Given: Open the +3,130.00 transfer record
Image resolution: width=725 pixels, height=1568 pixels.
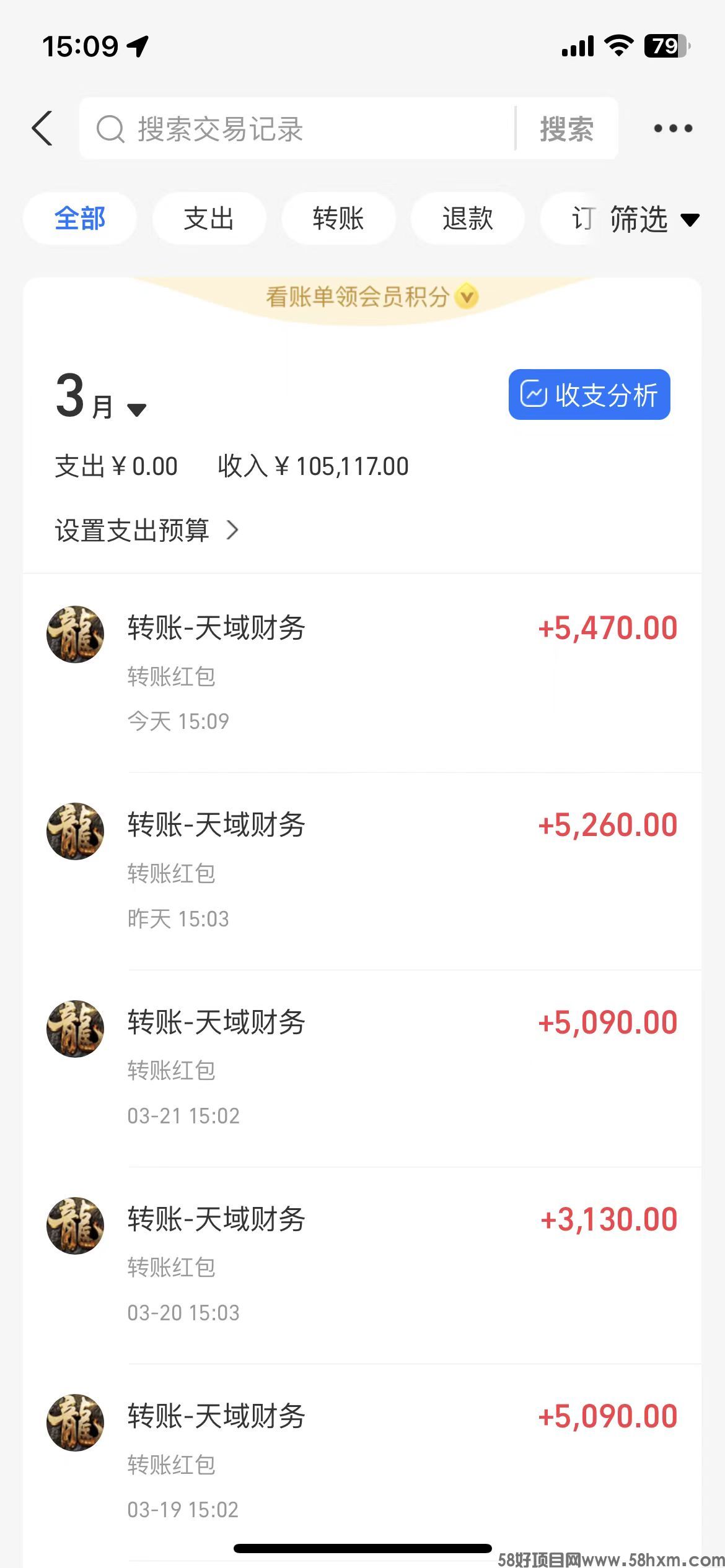Looking at the screenshot, I should [x=362, y=1266].
